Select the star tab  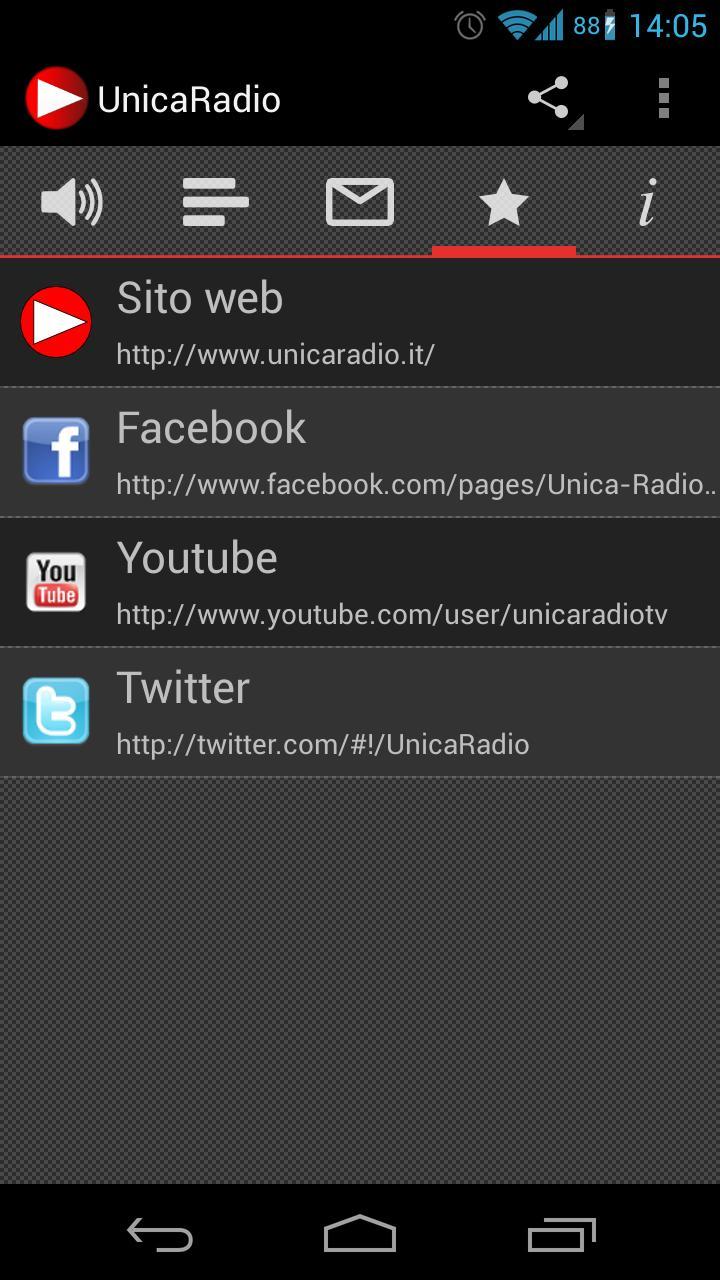pos(504,203)
